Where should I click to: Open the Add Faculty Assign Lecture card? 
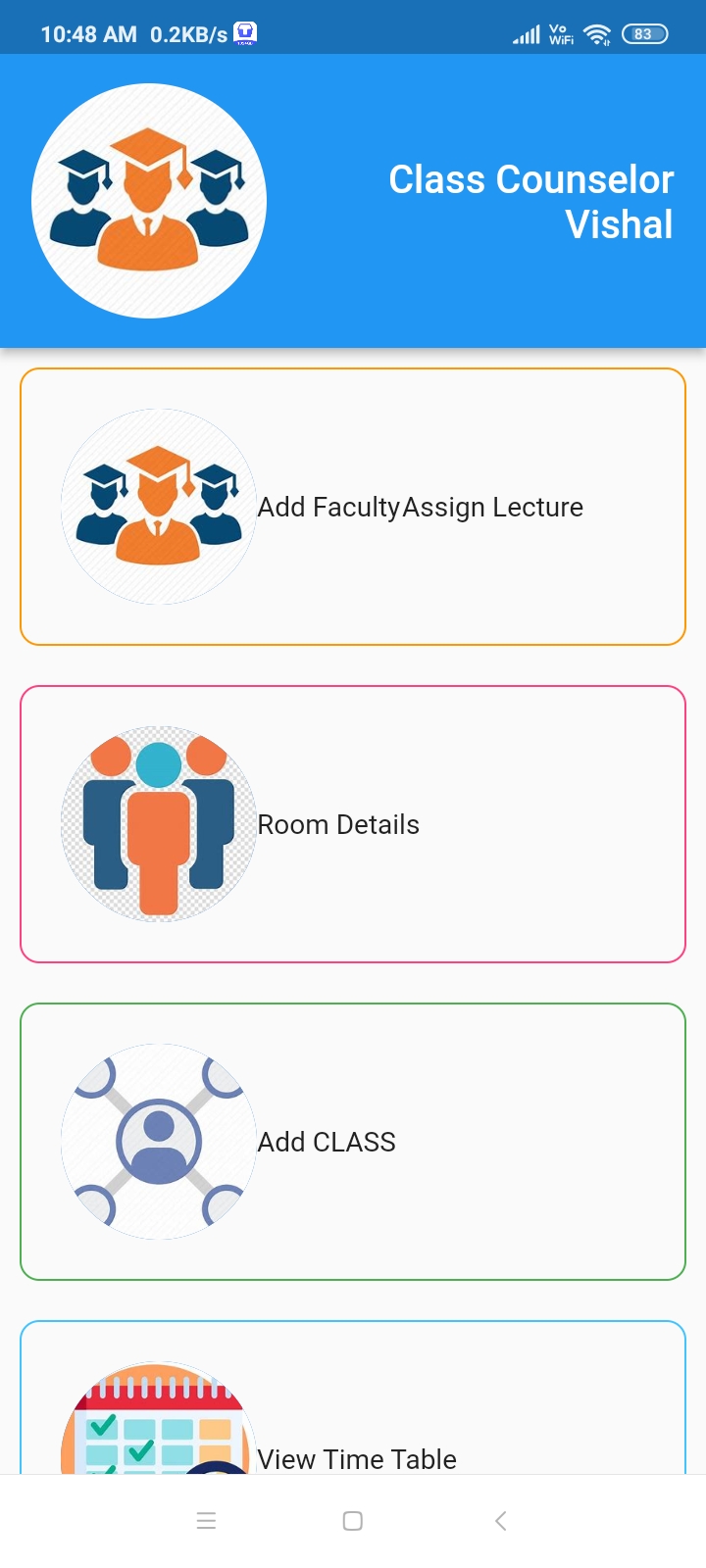(x=353, y=507)
